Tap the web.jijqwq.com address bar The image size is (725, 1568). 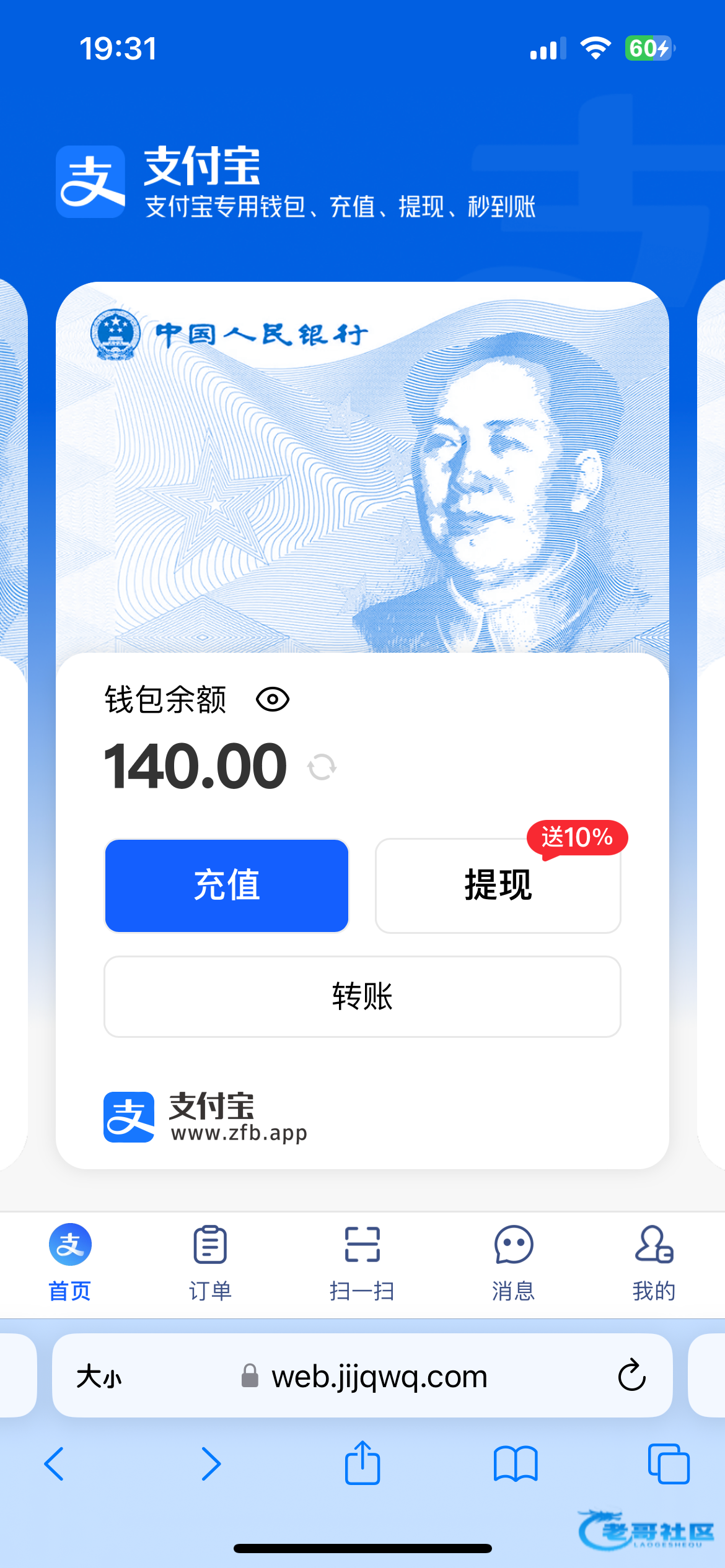[x=378, y=1376]
